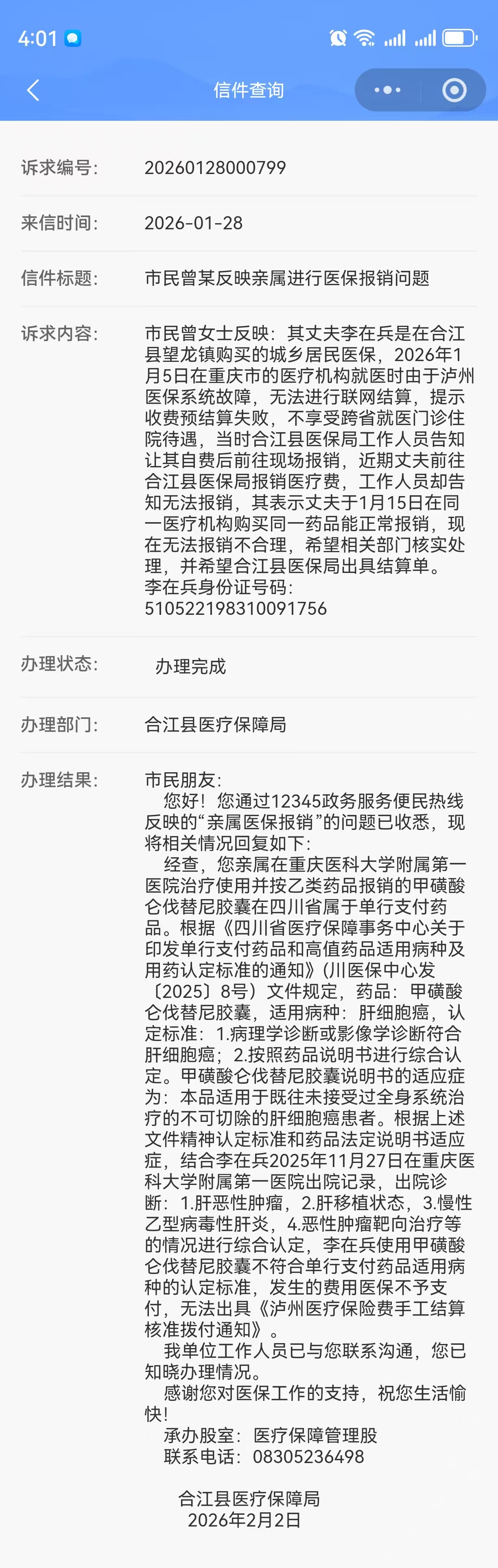Open the mini program more options menu

click(387, 90)
